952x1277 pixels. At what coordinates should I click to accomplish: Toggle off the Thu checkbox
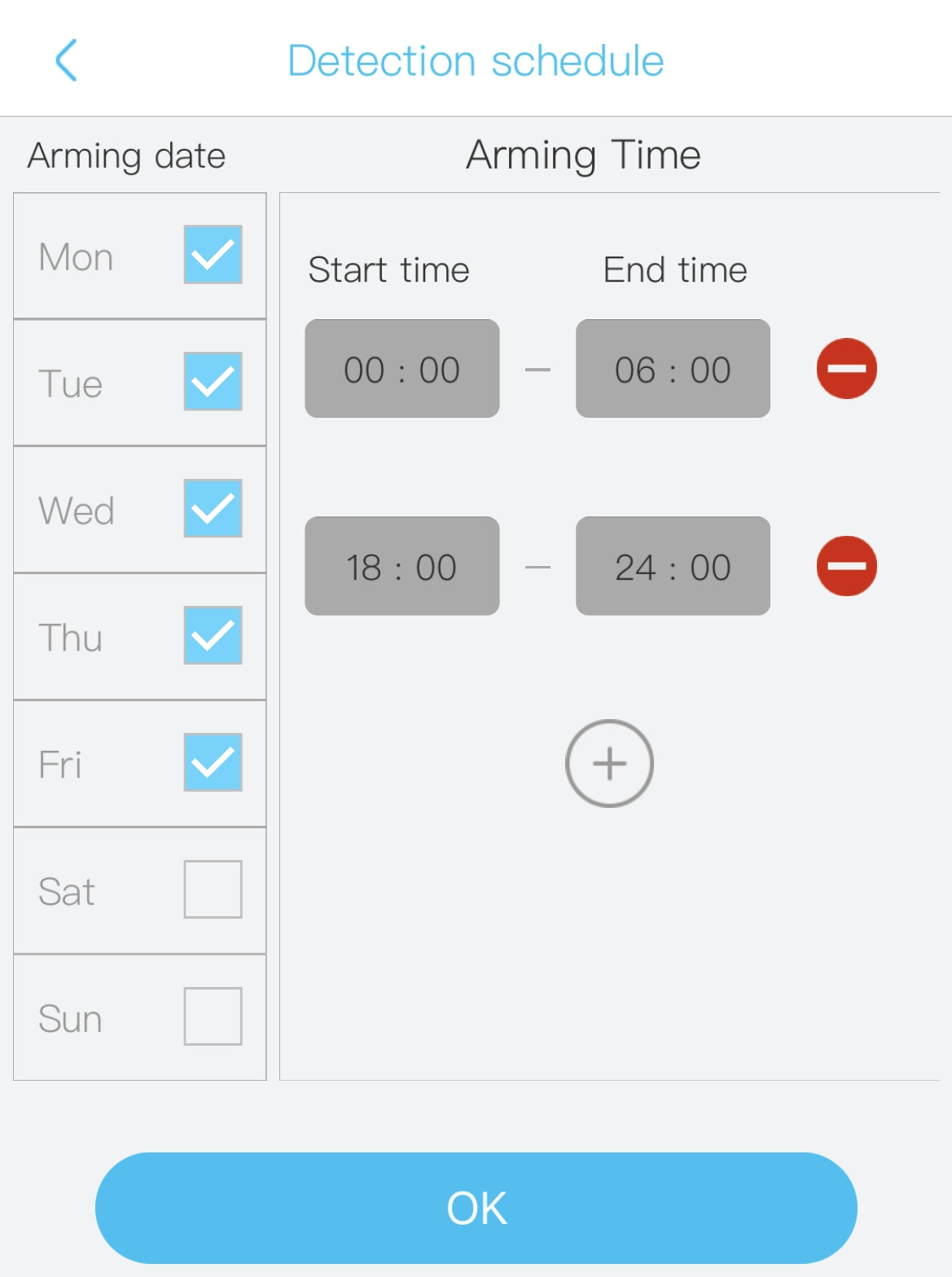(213, 635)
